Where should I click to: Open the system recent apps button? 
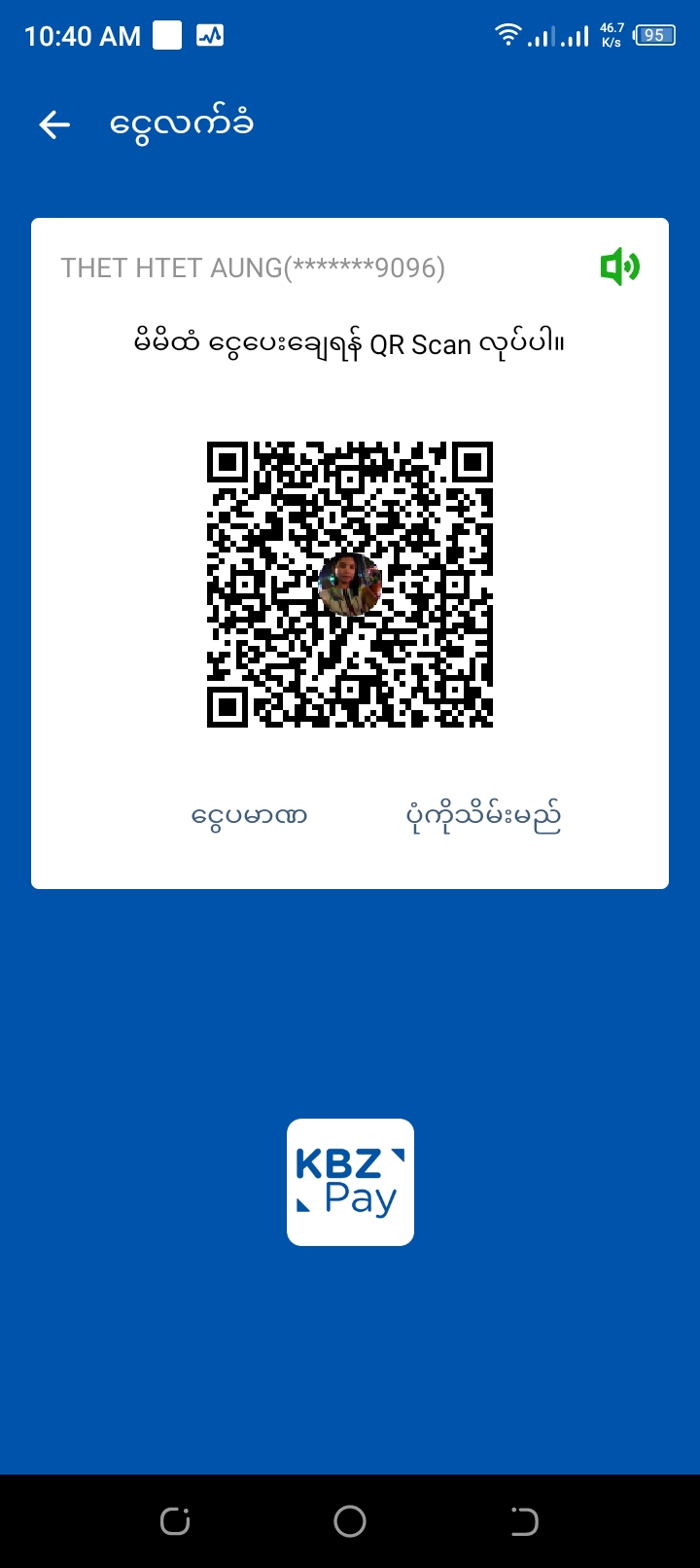click(x=175, y=1521)
